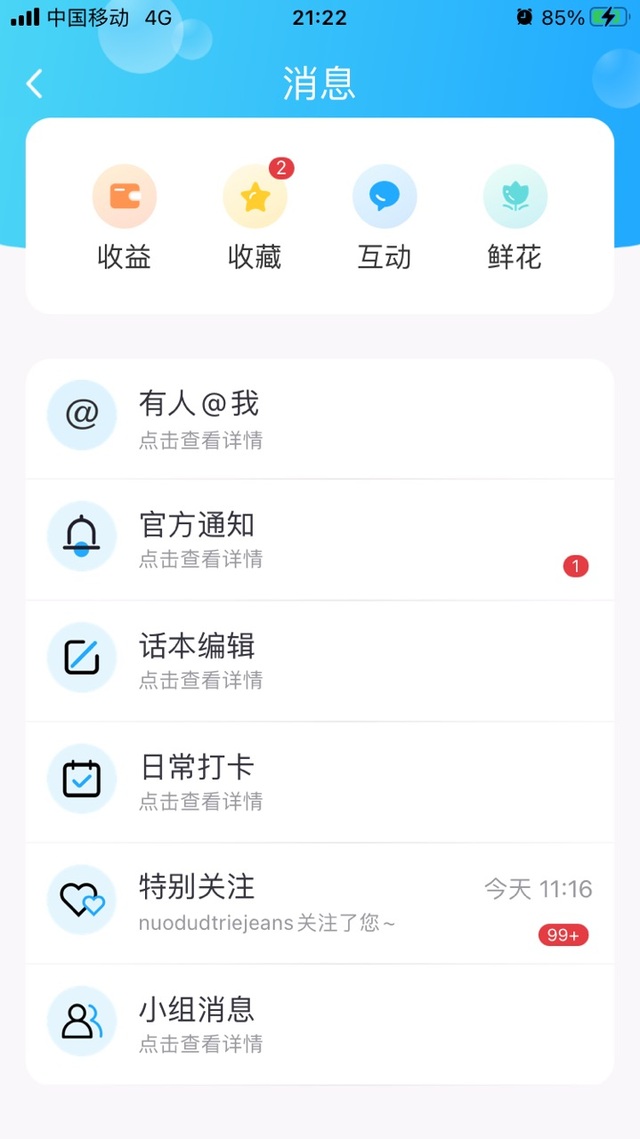
Task: Open 日常打卡 daily check-in row
Action: [320, 782]
